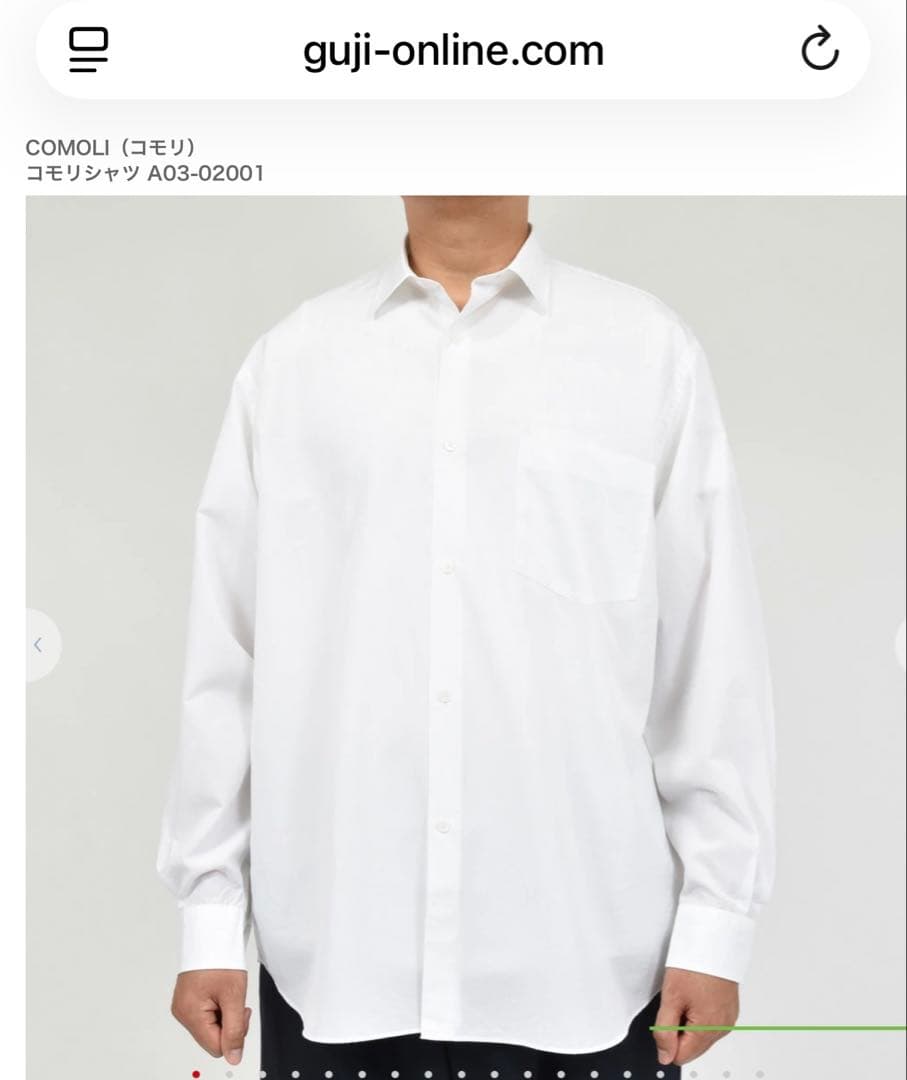The height and width of the screenshot is (1080, 907).
Task: Select the ninth carousel dot
Action: [462, 1075]
